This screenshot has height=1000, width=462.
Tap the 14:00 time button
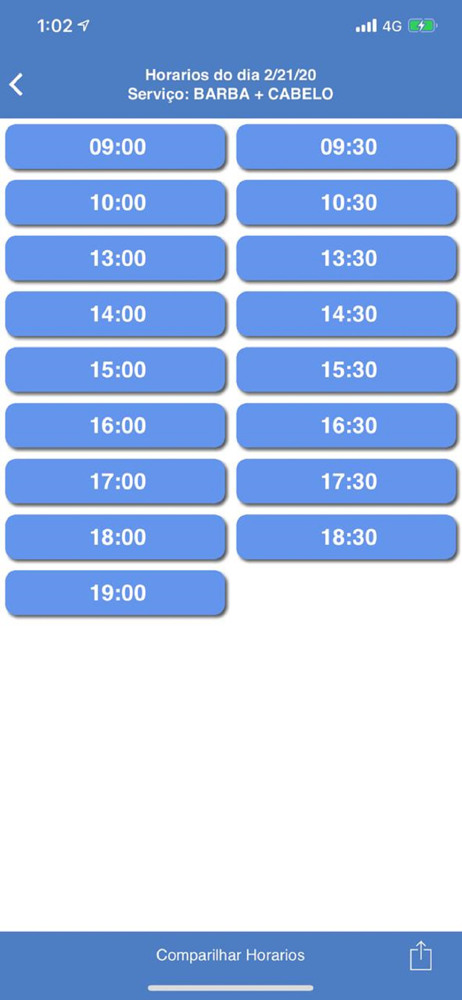(x=116, y=314)
